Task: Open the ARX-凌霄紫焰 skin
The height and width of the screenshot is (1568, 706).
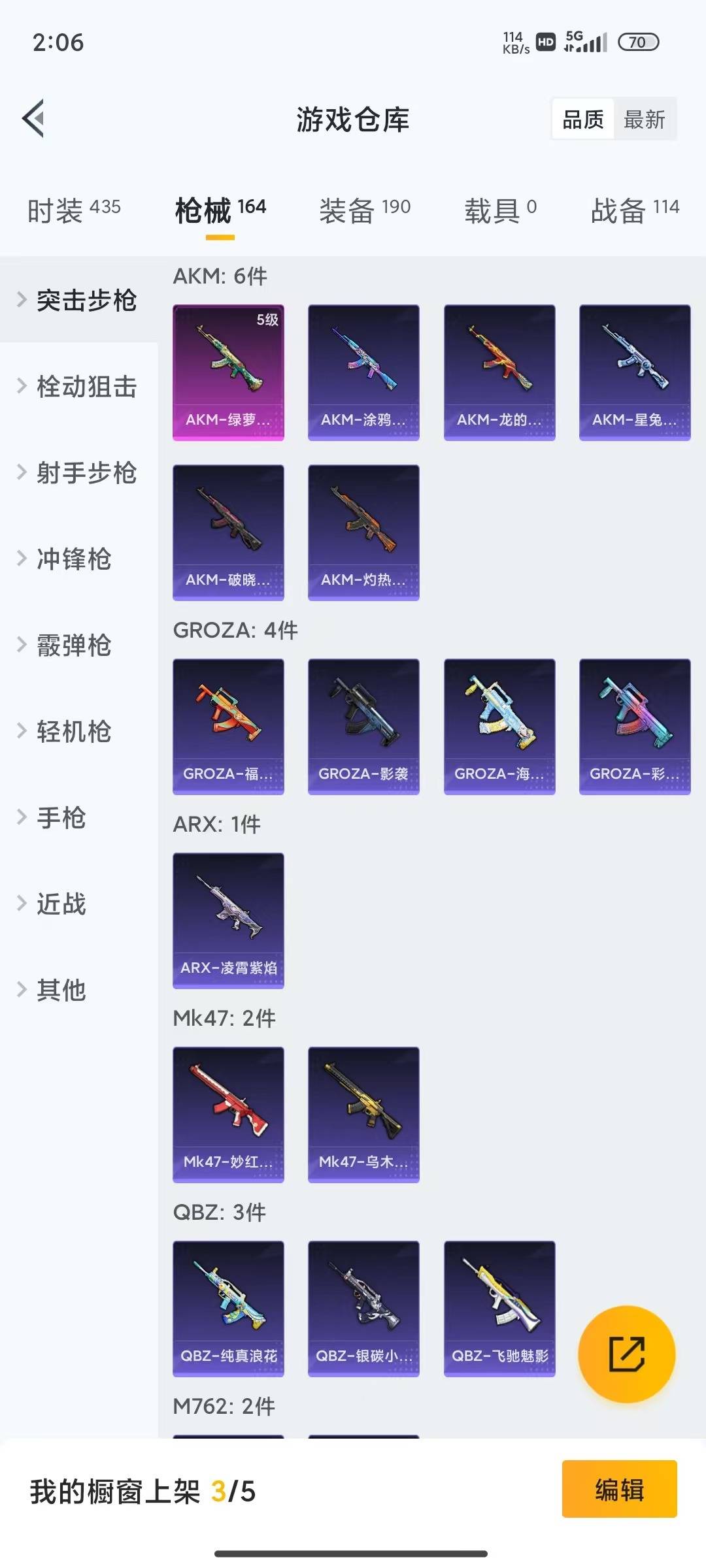Action: point(228,920)
